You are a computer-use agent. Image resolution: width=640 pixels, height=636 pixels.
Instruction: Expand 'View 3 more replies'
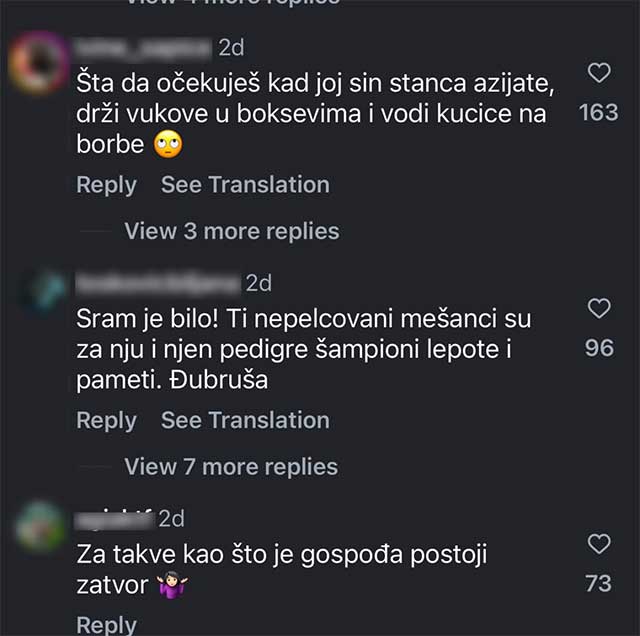click(x=231, y=231)
